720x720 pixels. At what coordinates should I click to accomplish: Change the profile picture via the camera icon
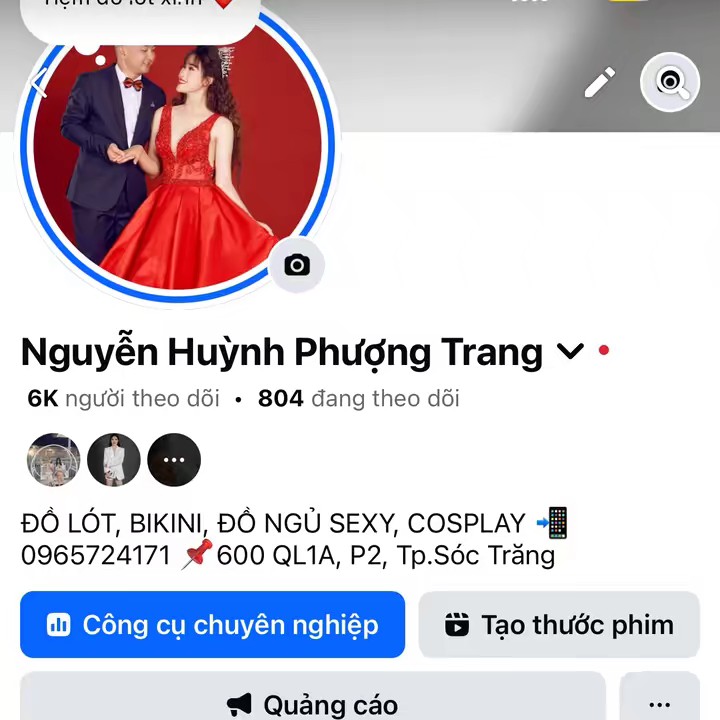tap(297, 265)
